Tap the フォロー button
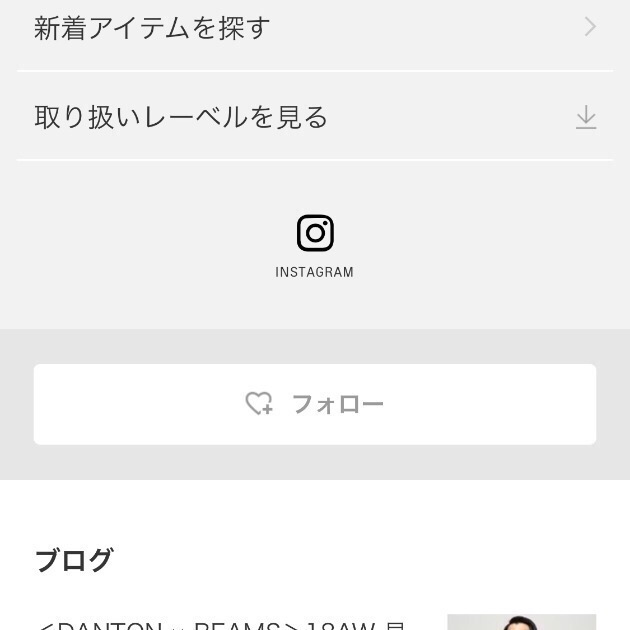Image resolution: width=630 pixels, height=630 pixels. pos(314,404)
